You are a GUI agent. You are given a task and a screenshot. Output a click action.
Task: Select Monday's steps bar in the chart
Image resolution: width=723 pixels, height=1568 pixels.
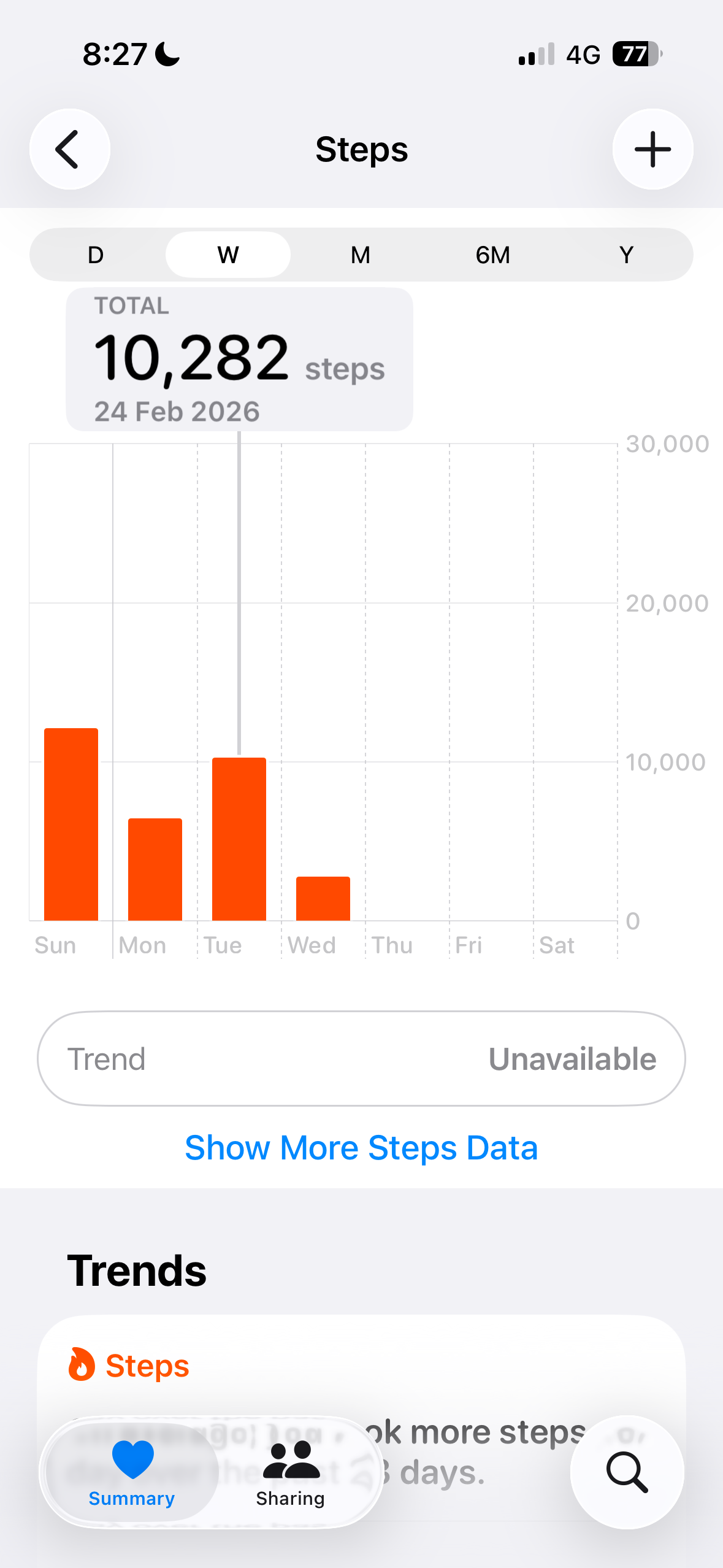(x=155, y=869)
